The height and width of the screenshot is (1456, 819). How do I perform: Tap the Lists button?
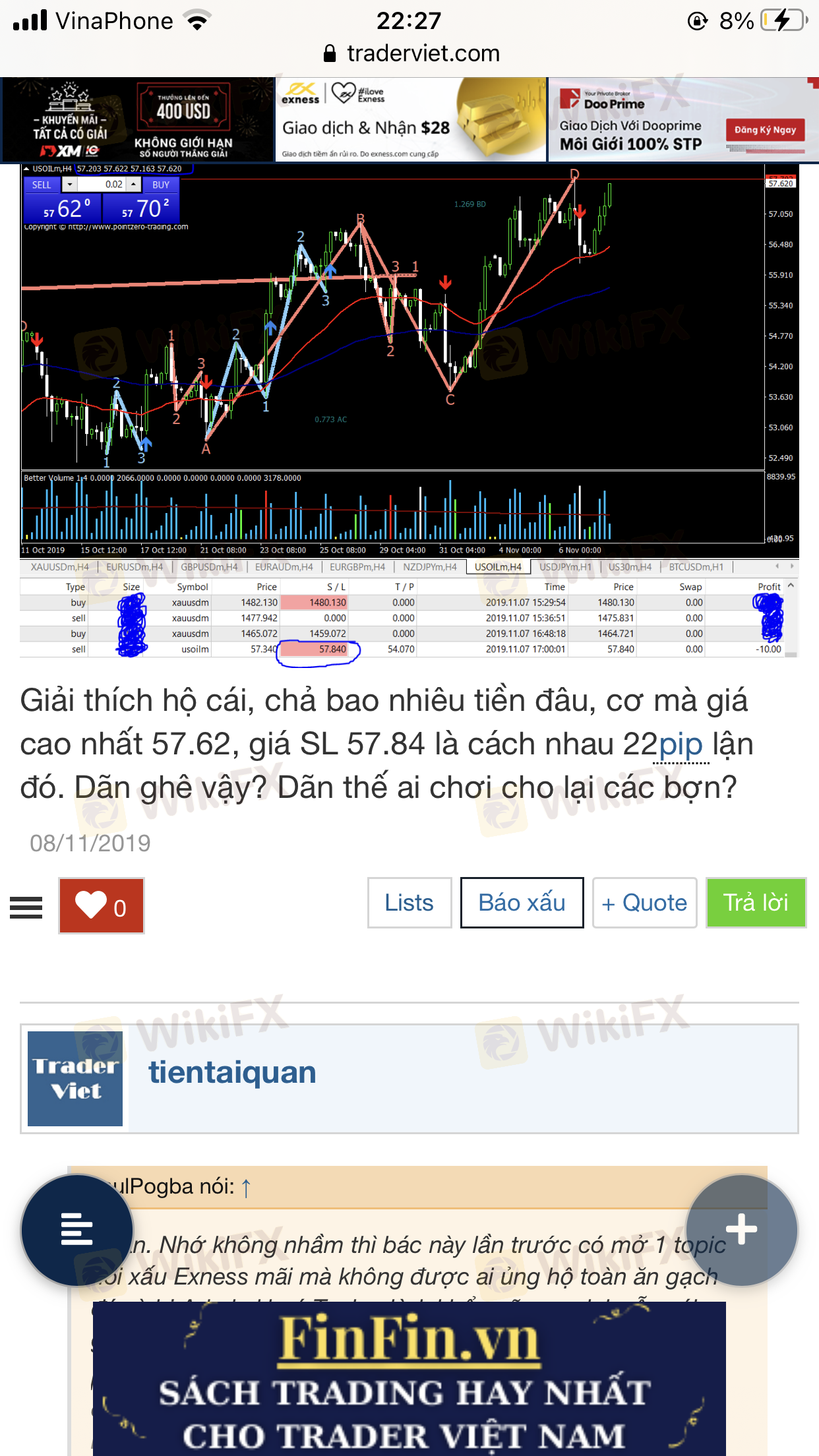tap(409, 903)
